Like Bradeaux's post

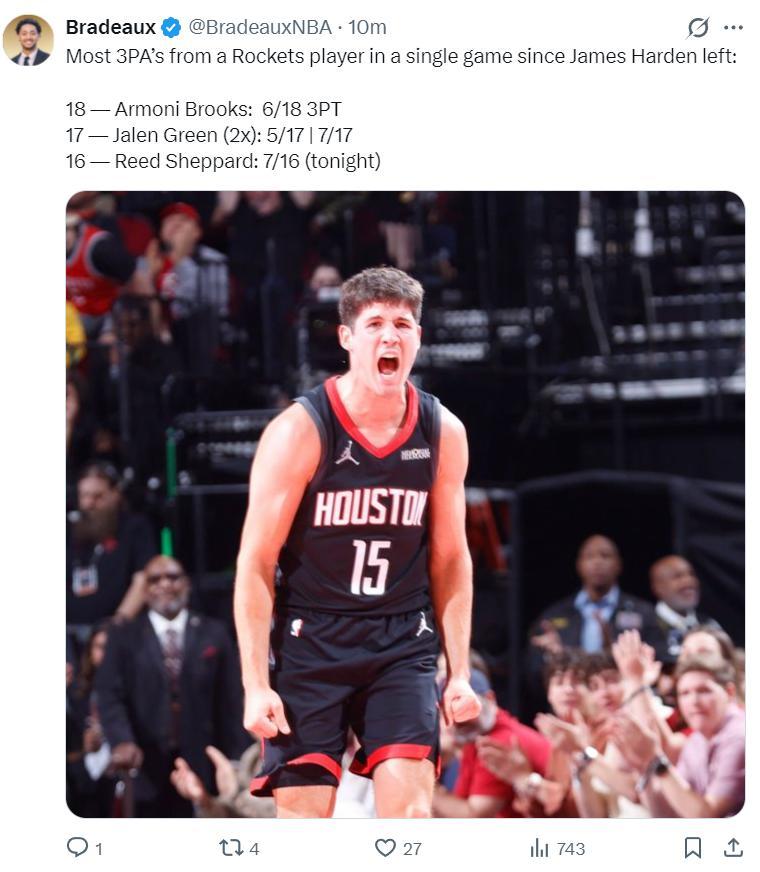(386, 848)
